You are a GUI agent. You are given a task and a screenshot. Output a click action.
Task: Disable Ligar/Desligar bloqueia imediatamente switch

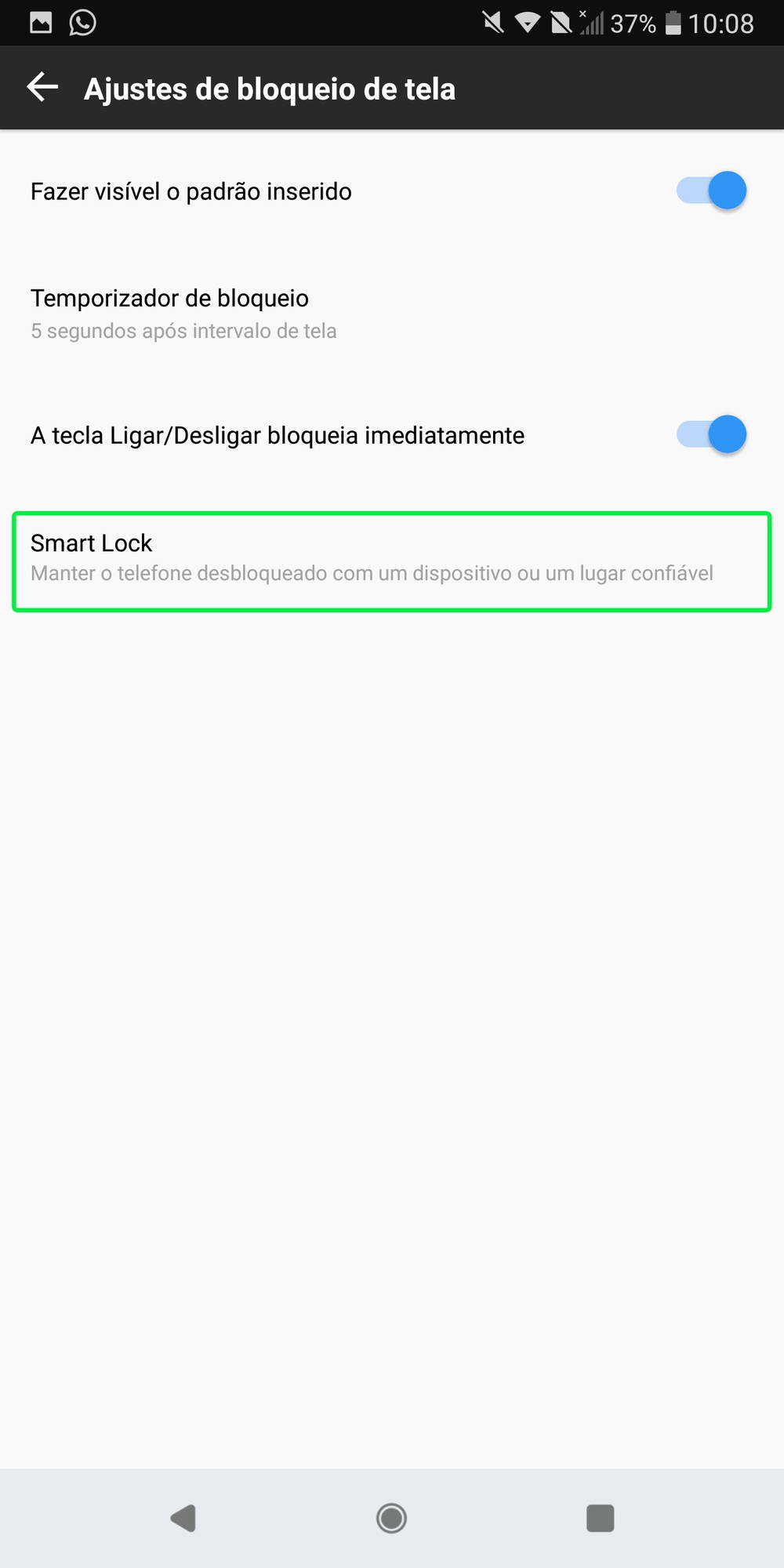coord(711,434)
